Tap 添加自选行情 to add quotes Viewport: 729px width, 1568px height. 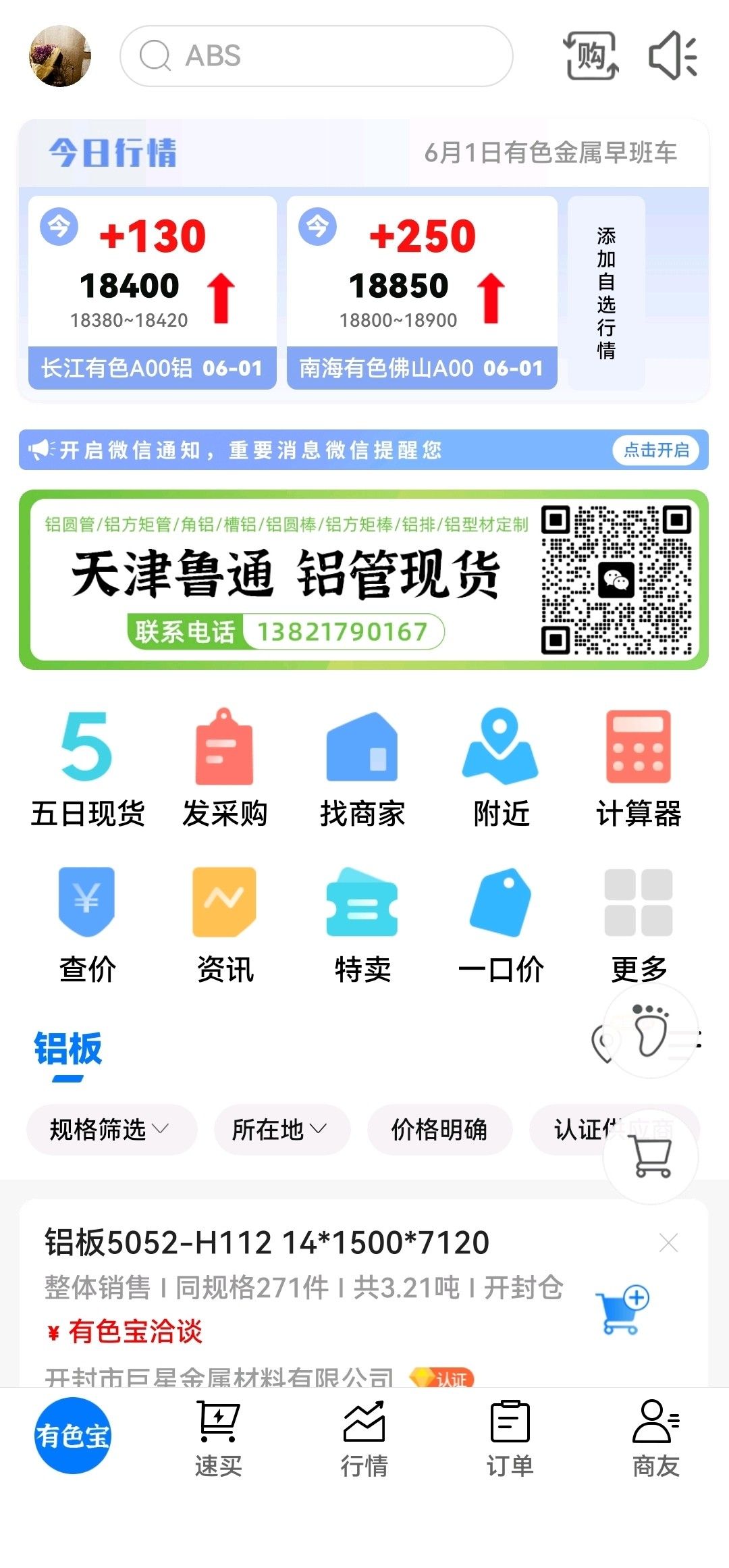point(606,292)
